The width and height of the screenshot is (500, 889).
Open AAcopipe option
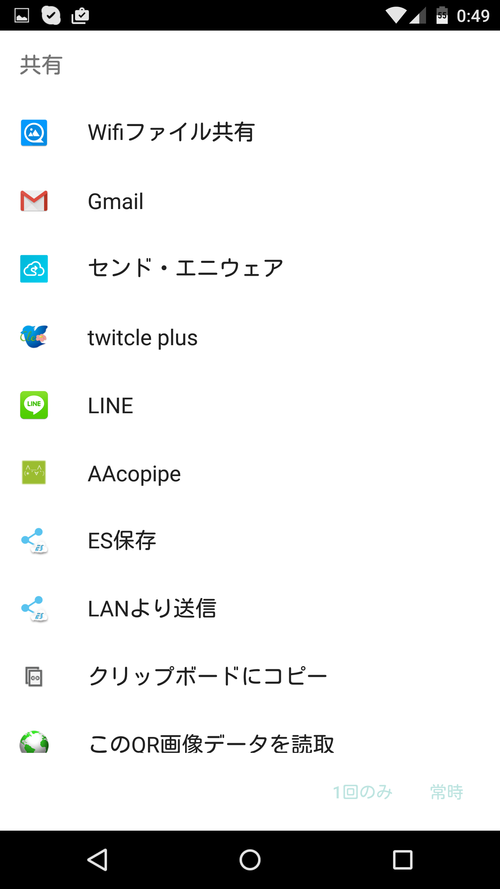click(x=250, y=473)
